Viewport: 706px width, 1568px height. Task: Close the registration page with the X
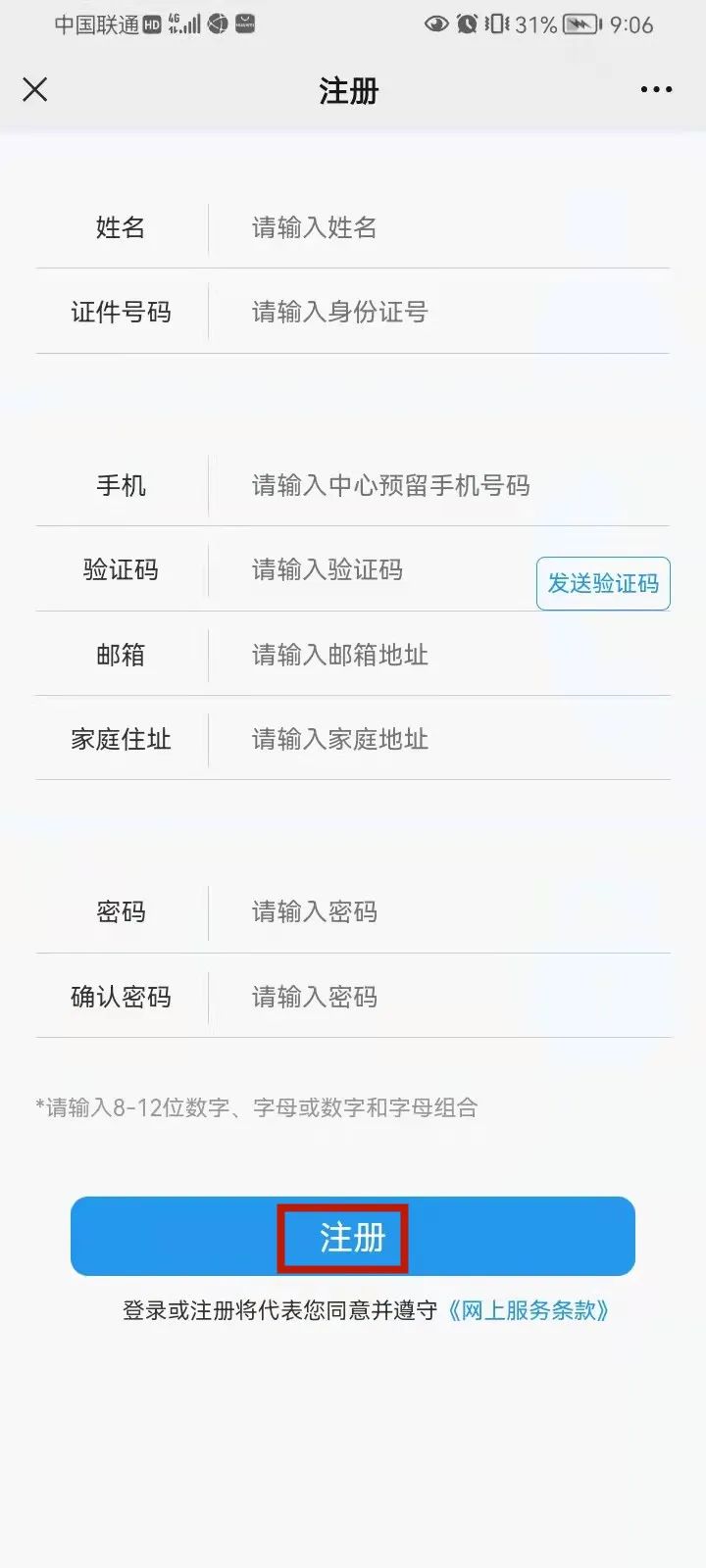(x=34, y=89)
